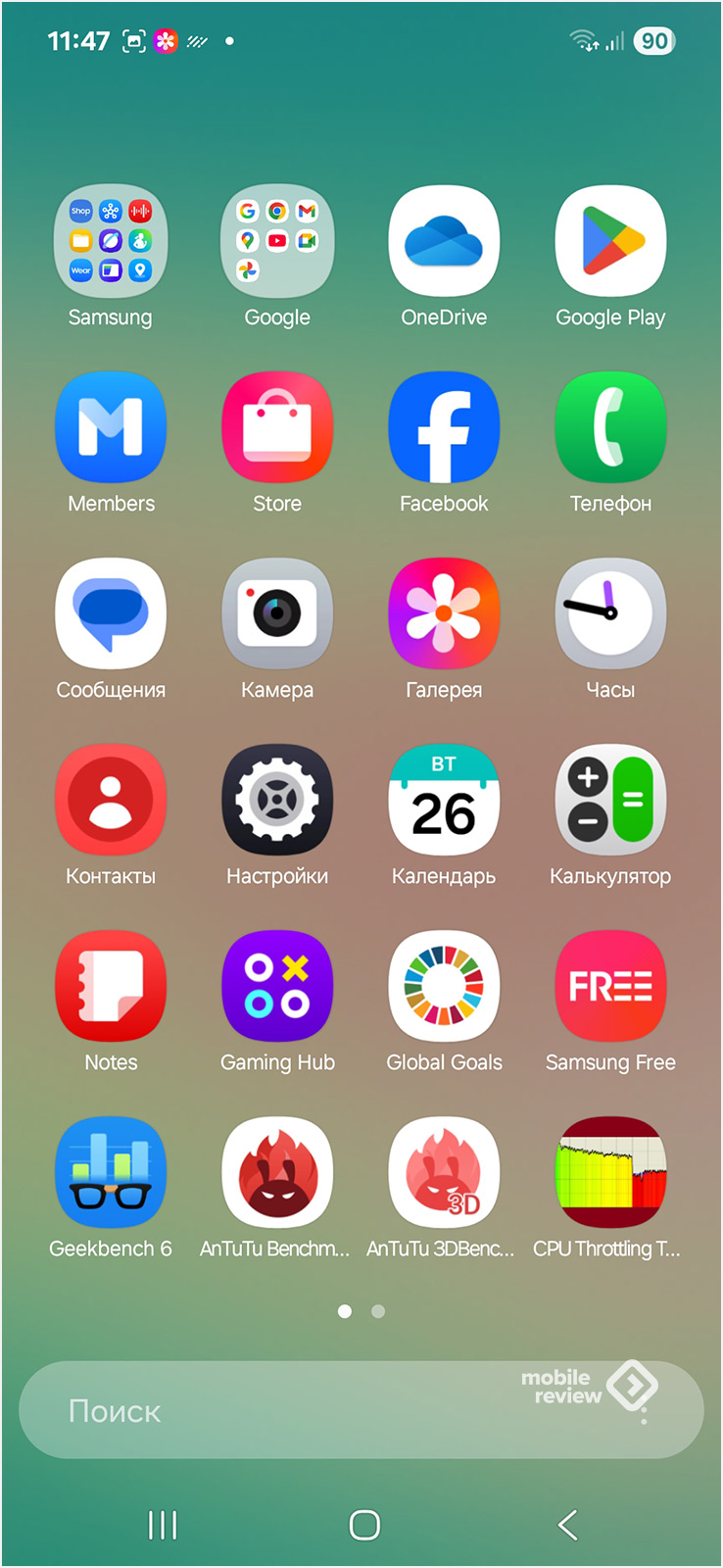This screenshot has width=723, height=1568.
Task: Tap the Поиск search field
Action: pos(294,1410)
